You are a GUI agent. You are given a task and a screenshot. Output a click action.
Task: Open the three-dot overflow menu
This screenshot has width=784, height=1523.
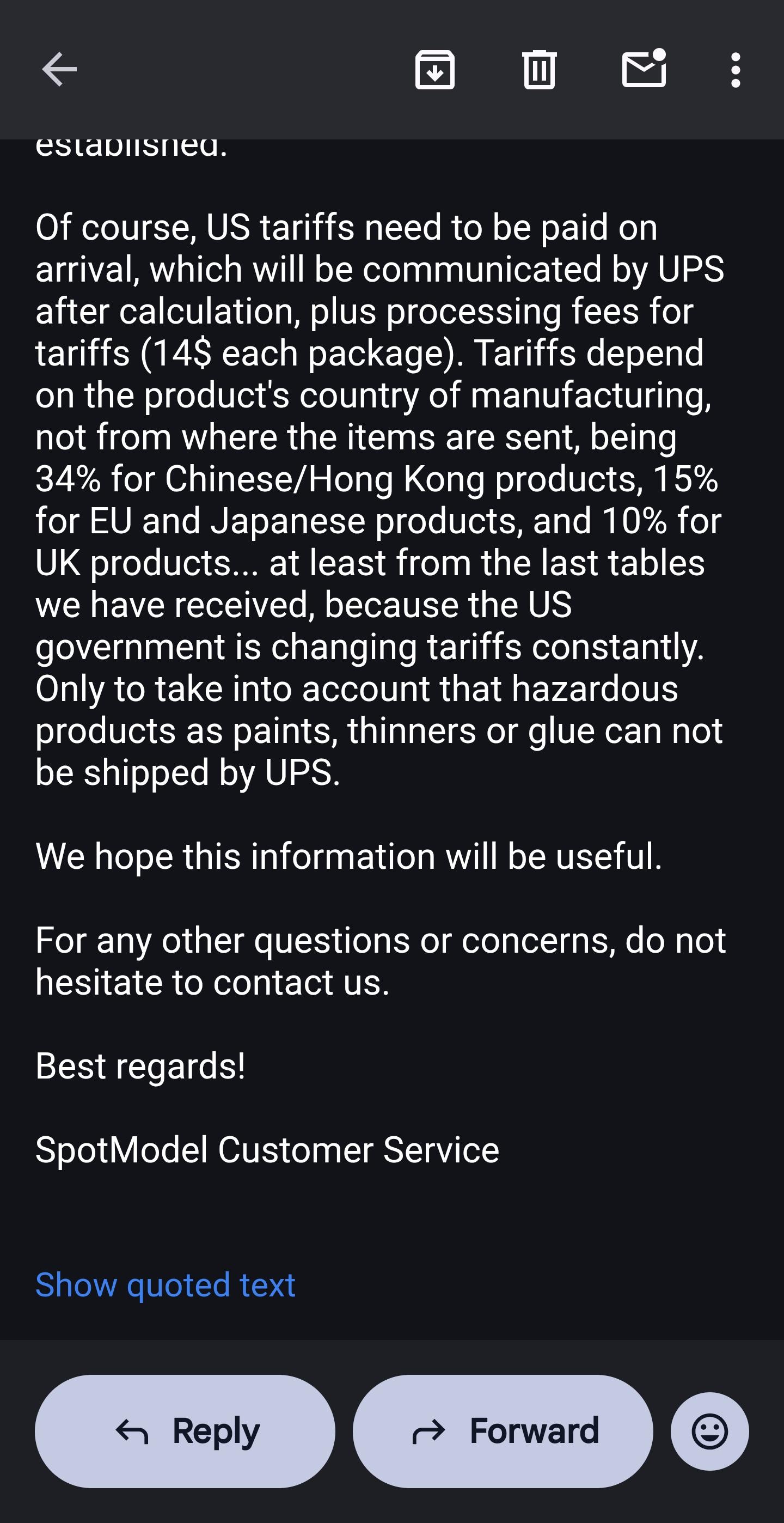point(736,70)
